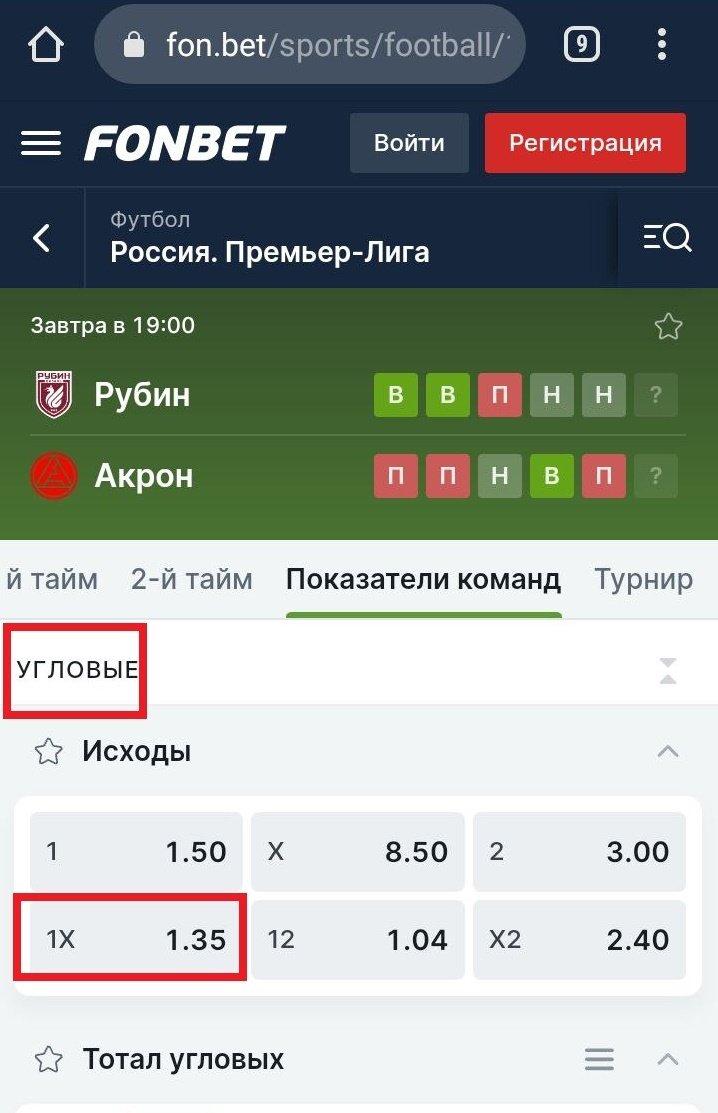Open the browser overflow menu
The width and height of the screenshot is (718, 1113).
(x=661, y=45)
